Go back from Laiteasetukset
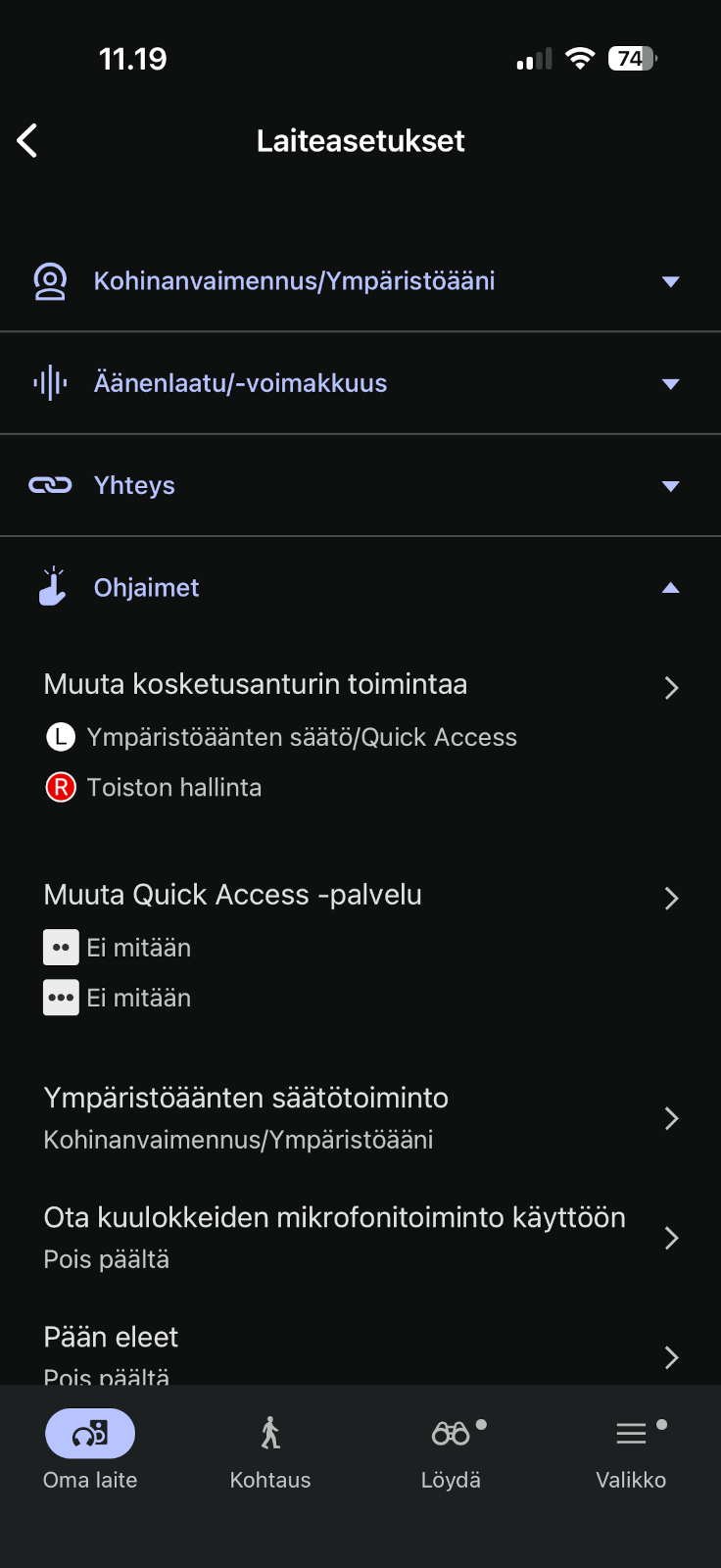 [28, 141]
